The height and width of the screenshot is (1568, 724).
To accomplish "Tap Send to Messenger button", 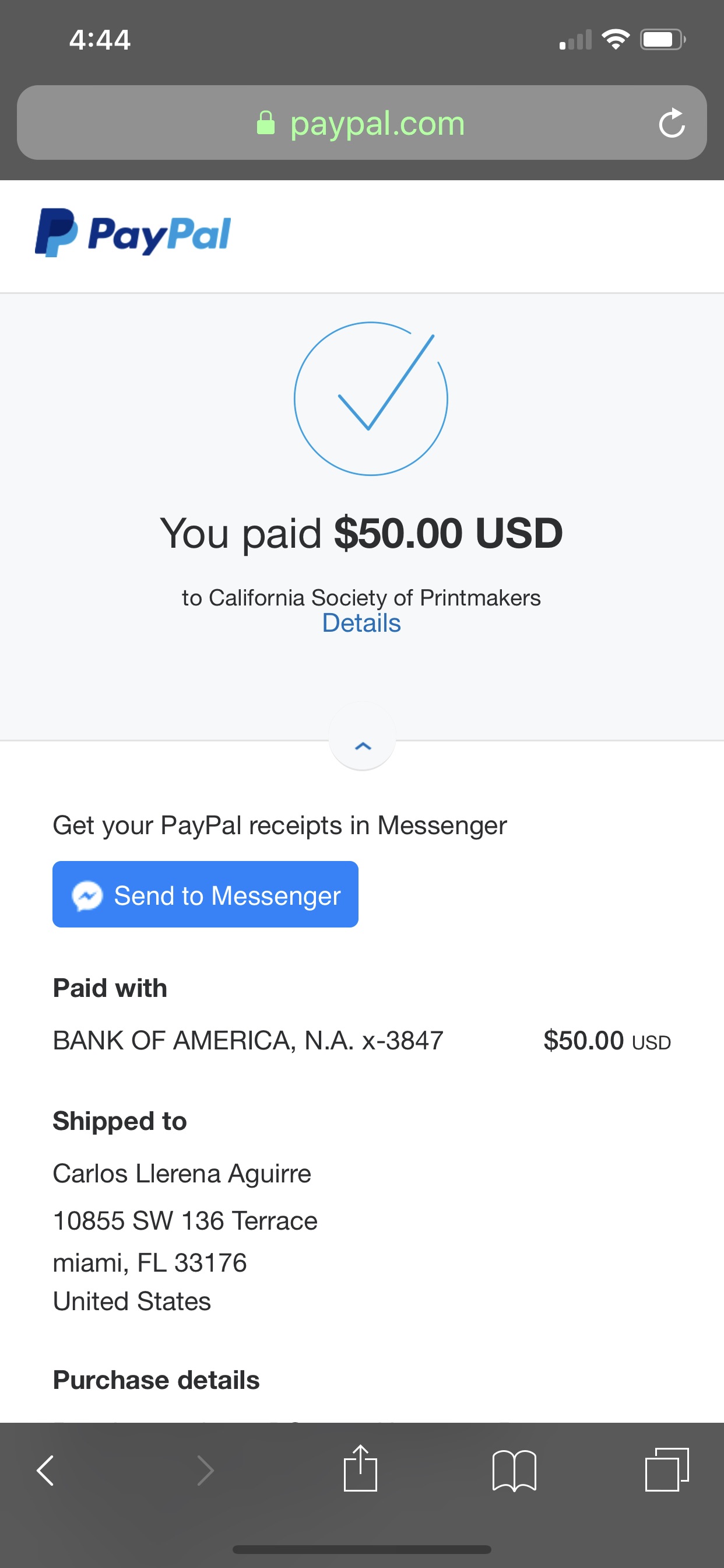I will [x=205, y=894].
